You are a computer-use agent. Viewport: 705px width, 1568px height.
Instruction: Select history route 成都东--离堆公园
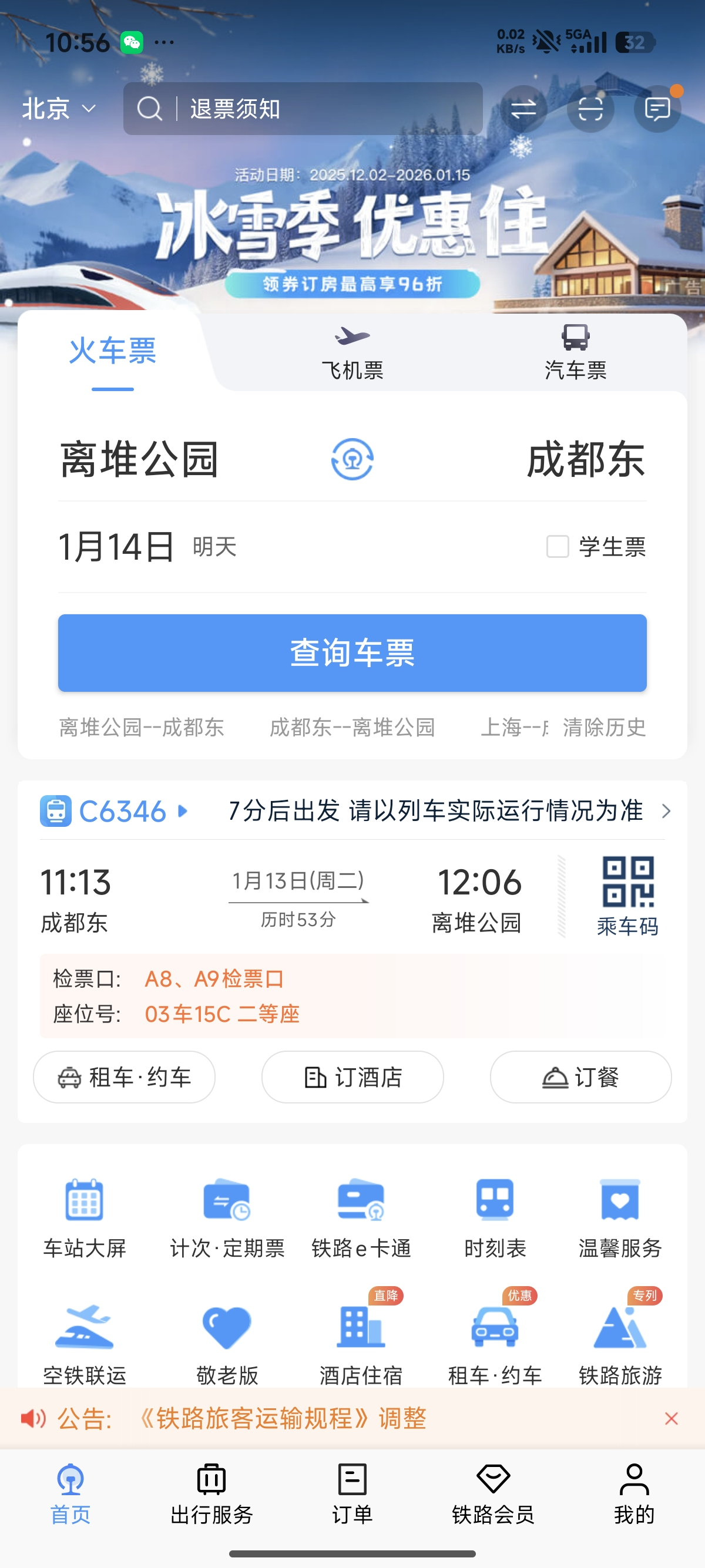coord(352,727)
